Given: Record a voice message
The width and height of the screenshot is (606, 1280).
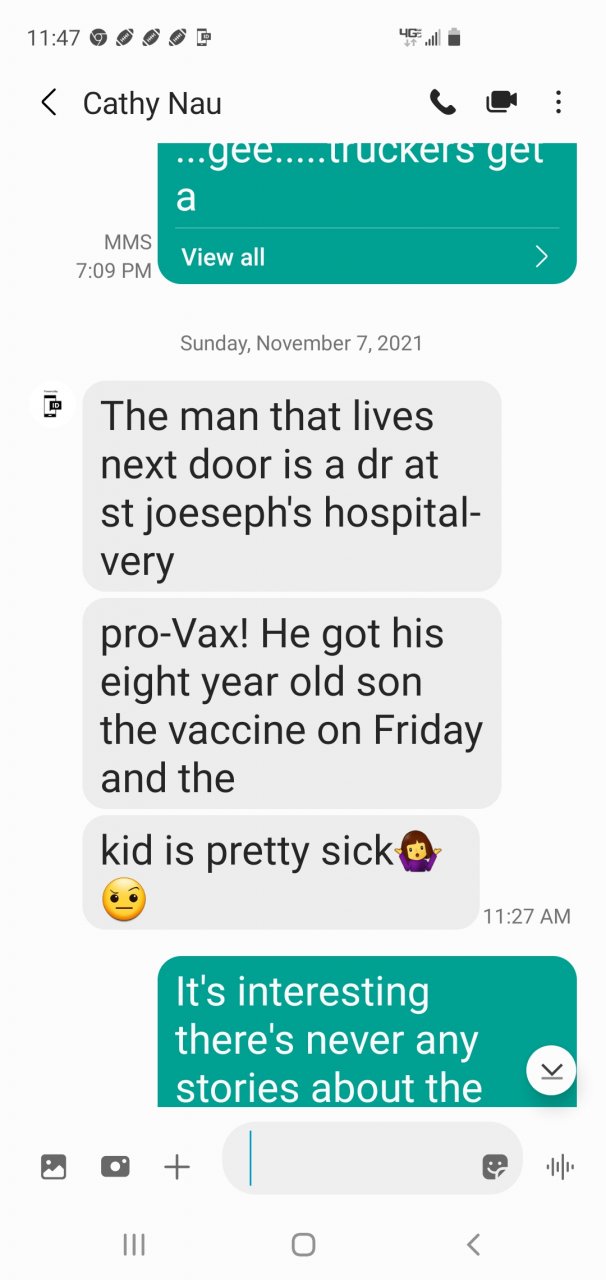Looking at the screenshot, I should coord(560,1166).
